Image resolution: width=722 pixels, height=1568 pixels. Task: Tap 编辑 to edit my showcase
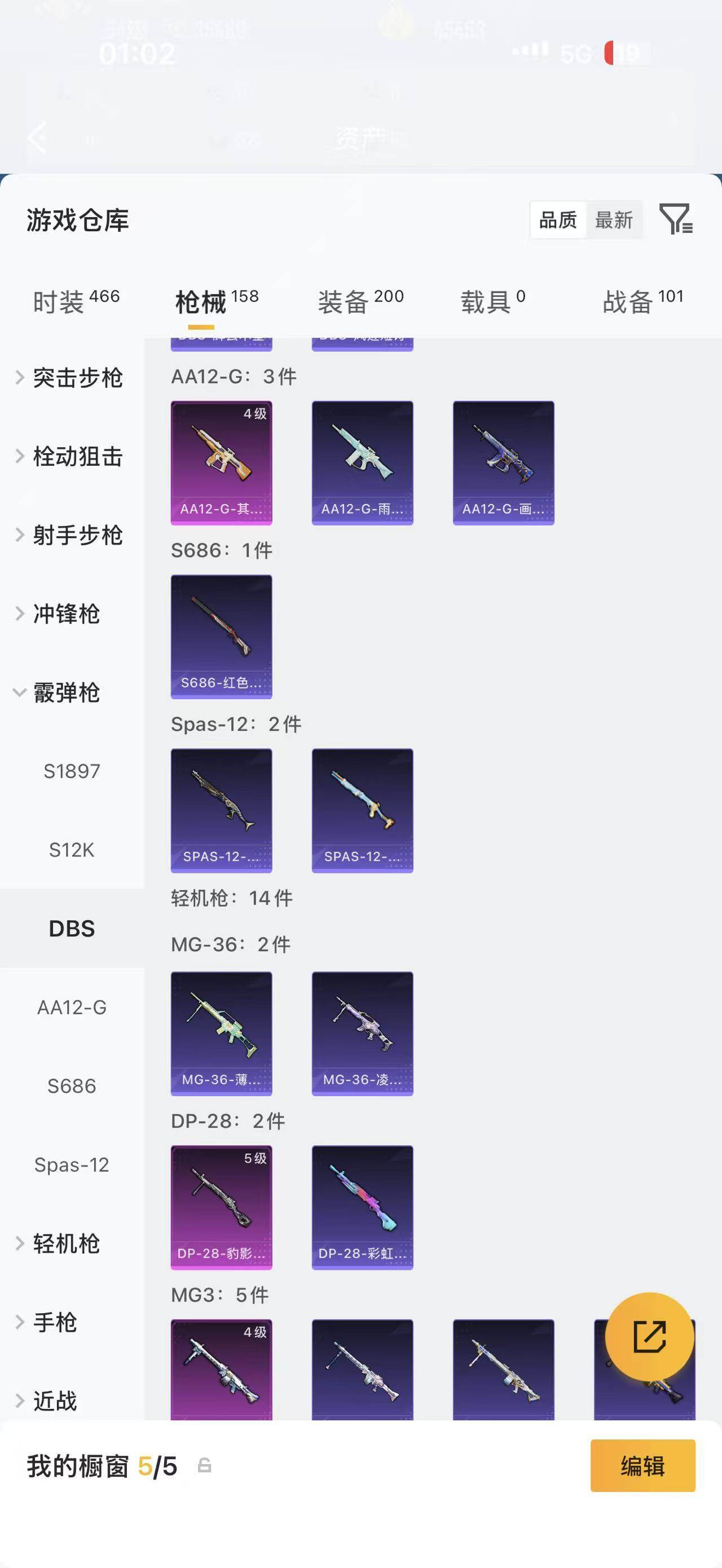click(x=643, y=1466)
